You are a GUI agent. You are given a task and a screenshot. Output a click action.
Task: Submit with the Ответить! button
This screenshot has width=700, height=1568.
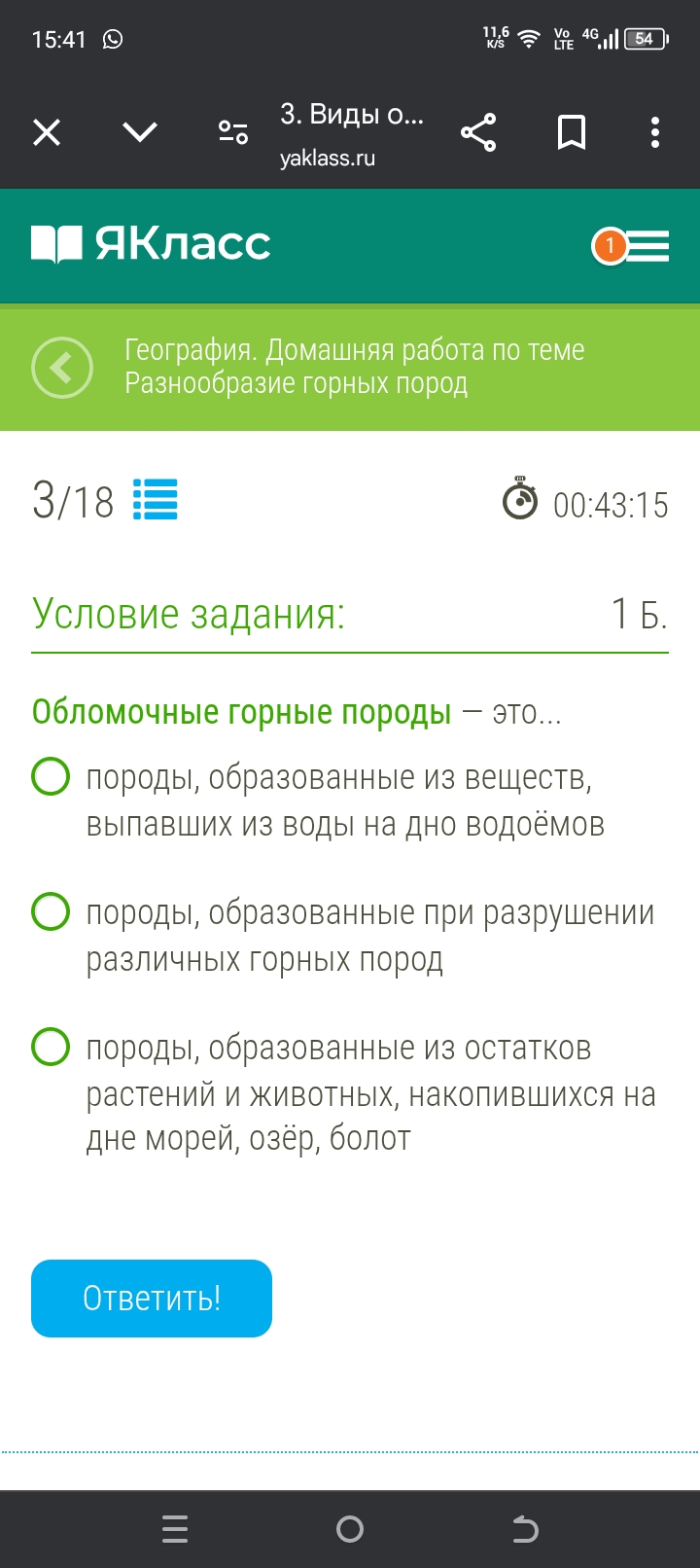pos(152,1299)
